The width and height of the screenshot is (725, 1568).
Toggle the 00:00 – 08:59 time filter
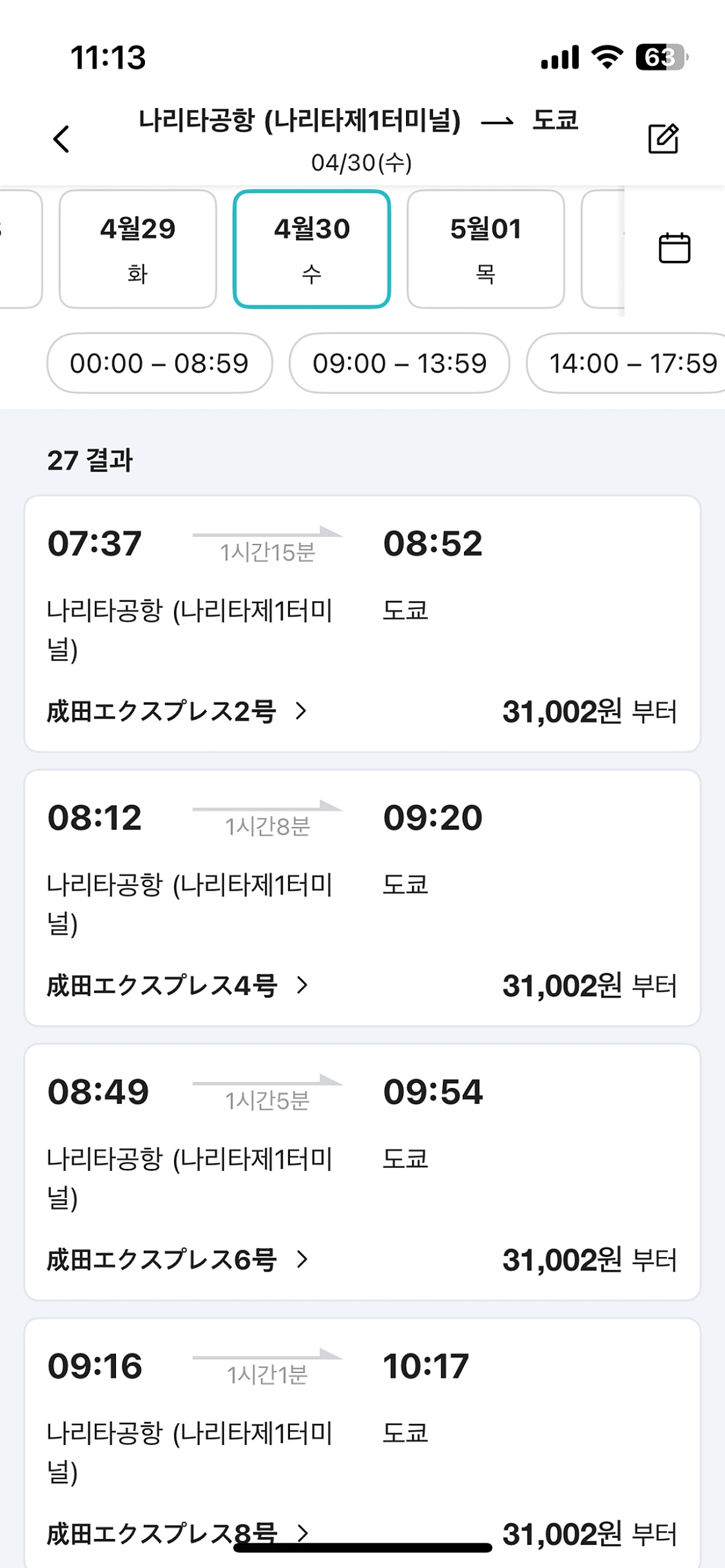159,363
